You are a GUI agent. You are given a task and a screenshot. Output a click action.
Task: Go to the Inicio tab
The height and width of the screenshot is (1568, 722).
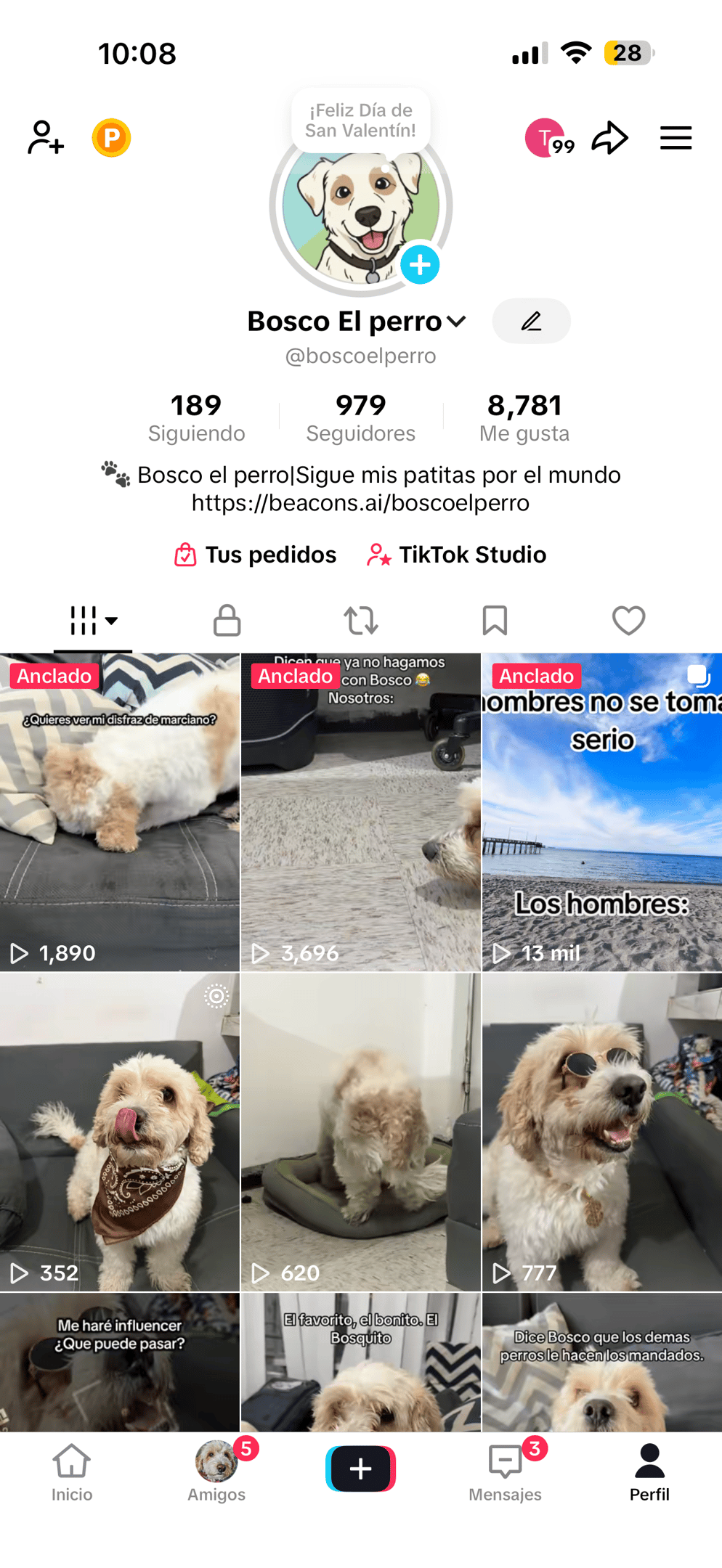72,1471
